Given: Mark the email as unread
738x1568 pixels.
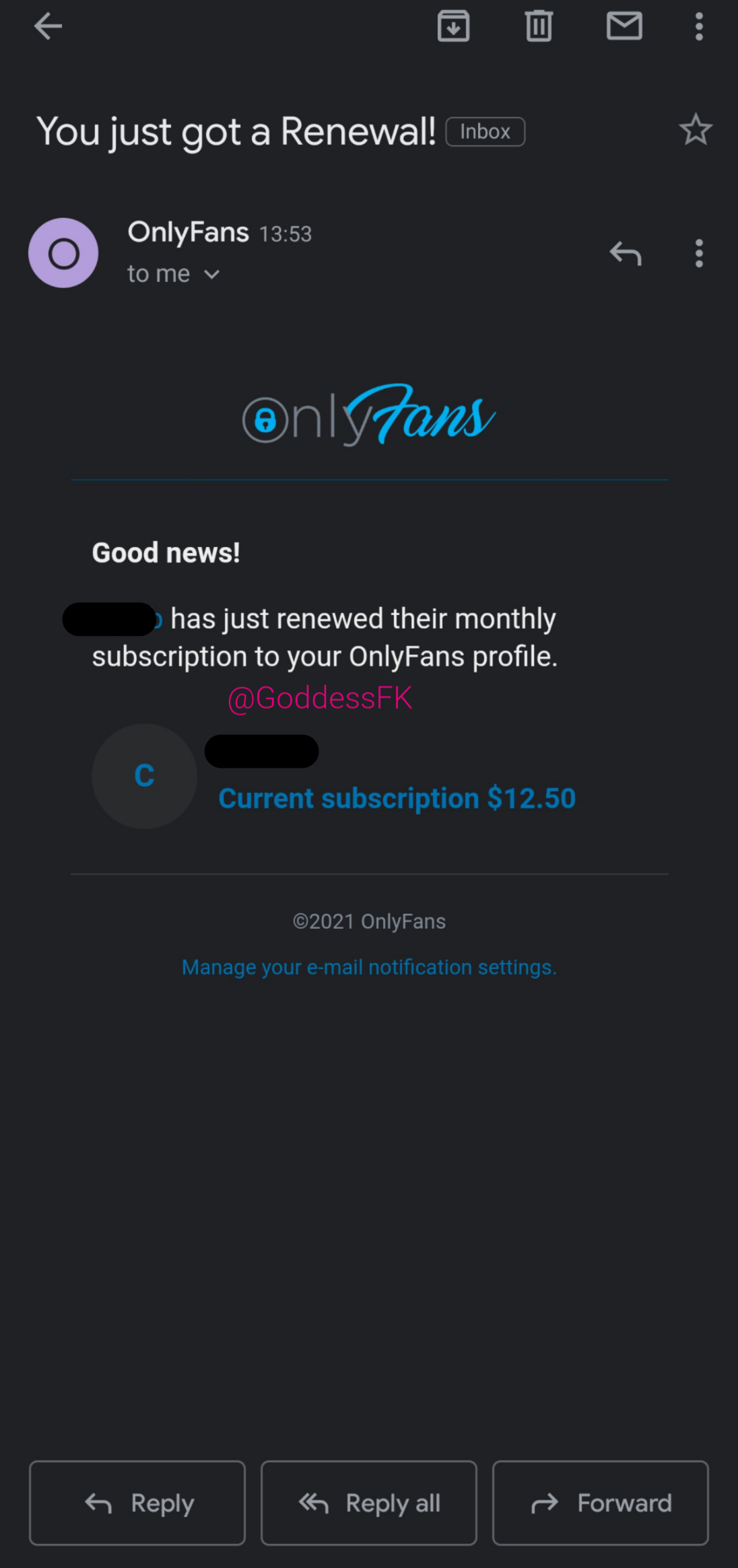Looking at the screenshot, I should pyautogui.click(x=624, y=26).
